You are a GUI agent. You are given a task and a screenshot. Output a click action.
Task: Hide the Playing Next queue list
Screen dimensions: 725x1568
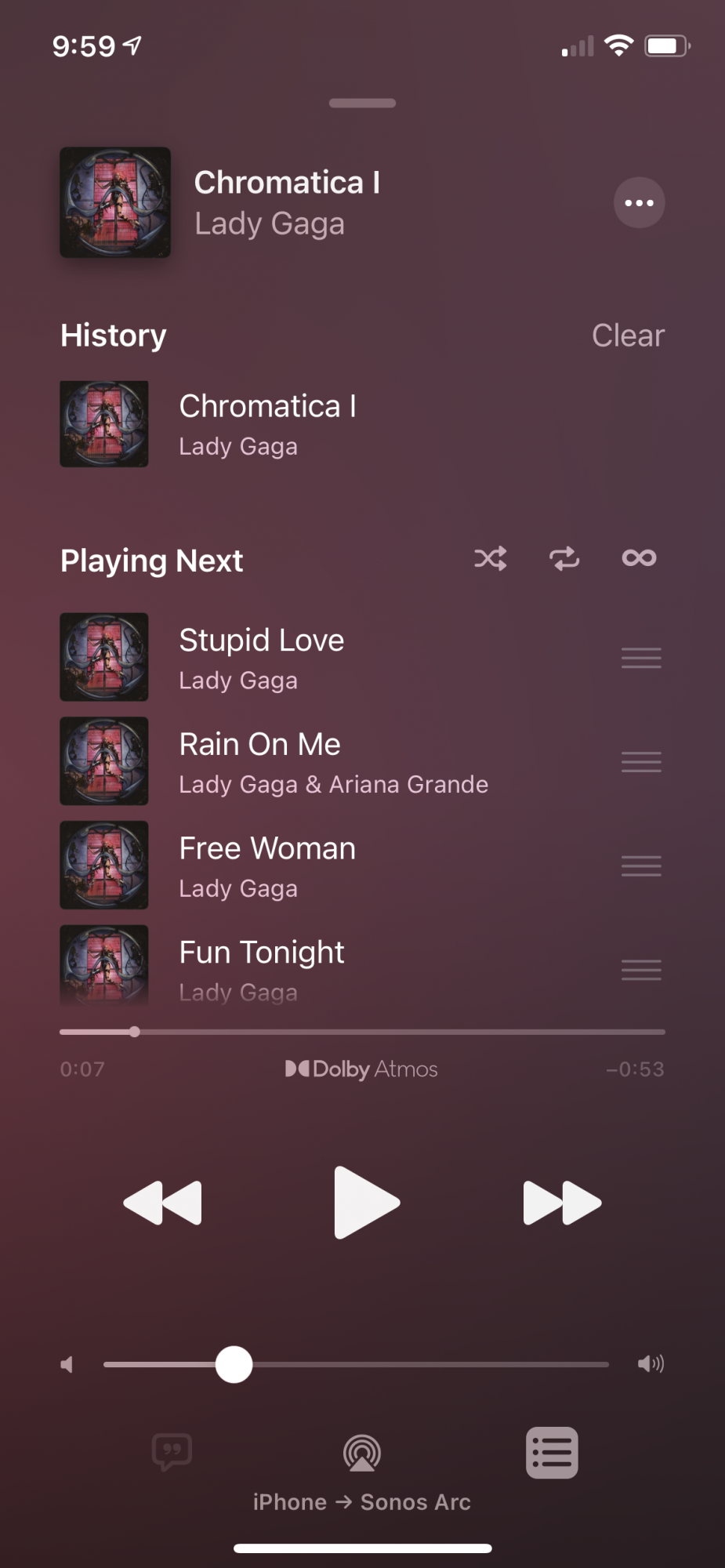[552, 1453]
